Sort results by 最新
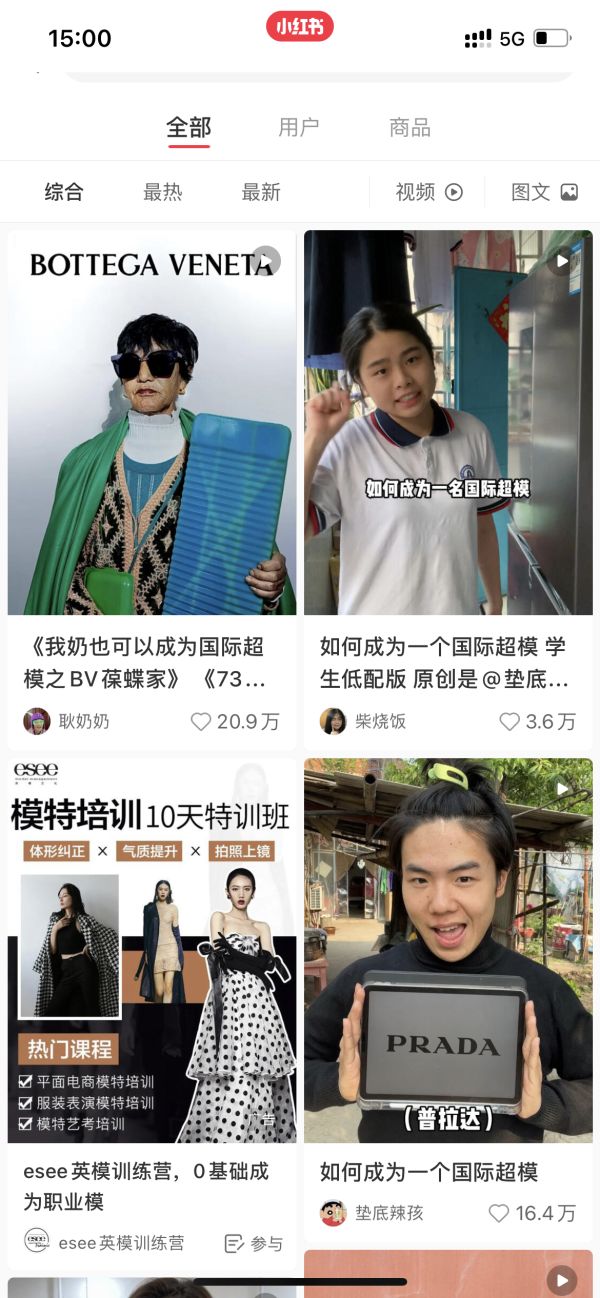Image resolution: width=600 pixels, height=1298 pixels. click(261, 192)
